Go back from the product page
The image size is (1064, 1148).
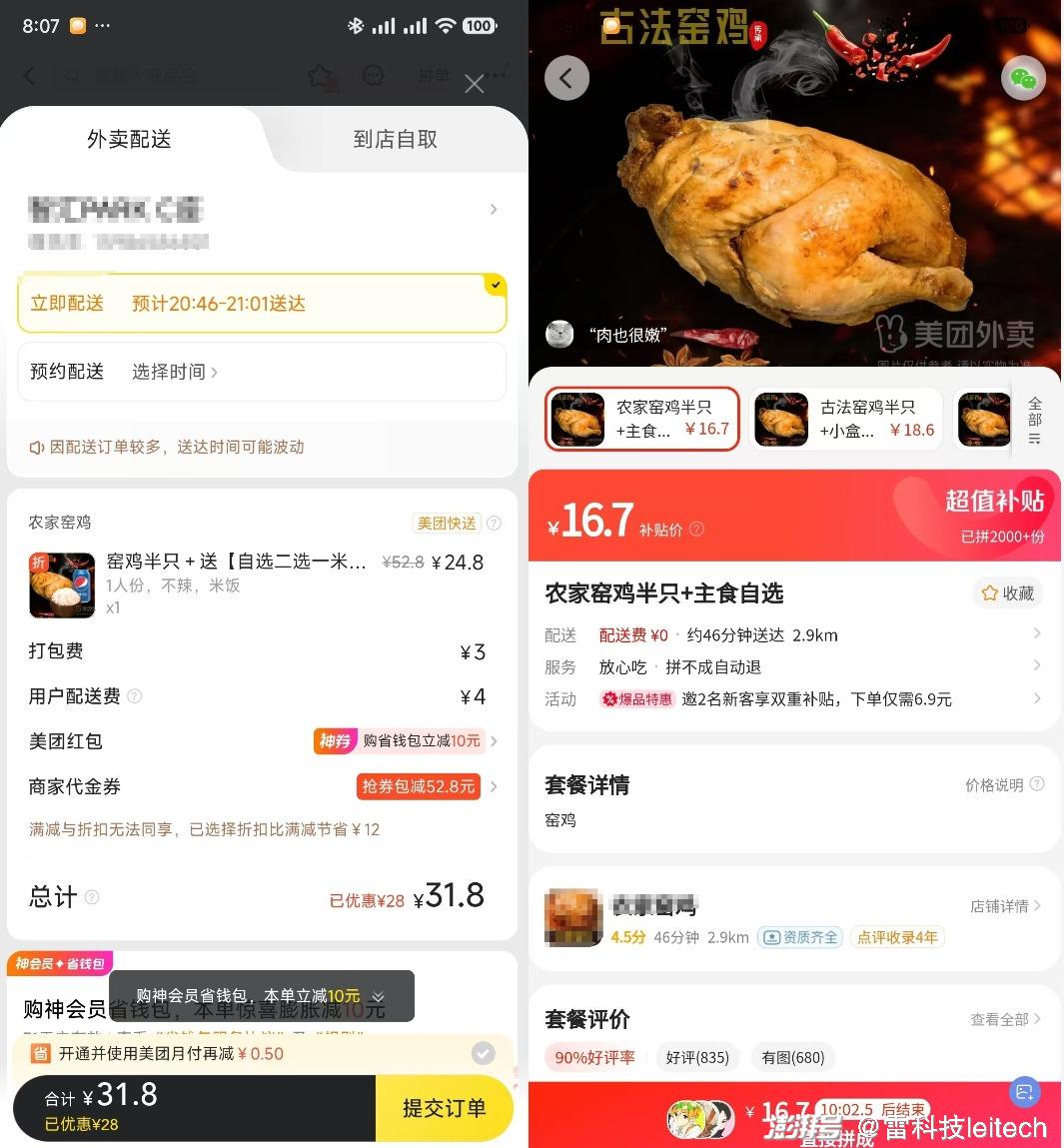566,79
